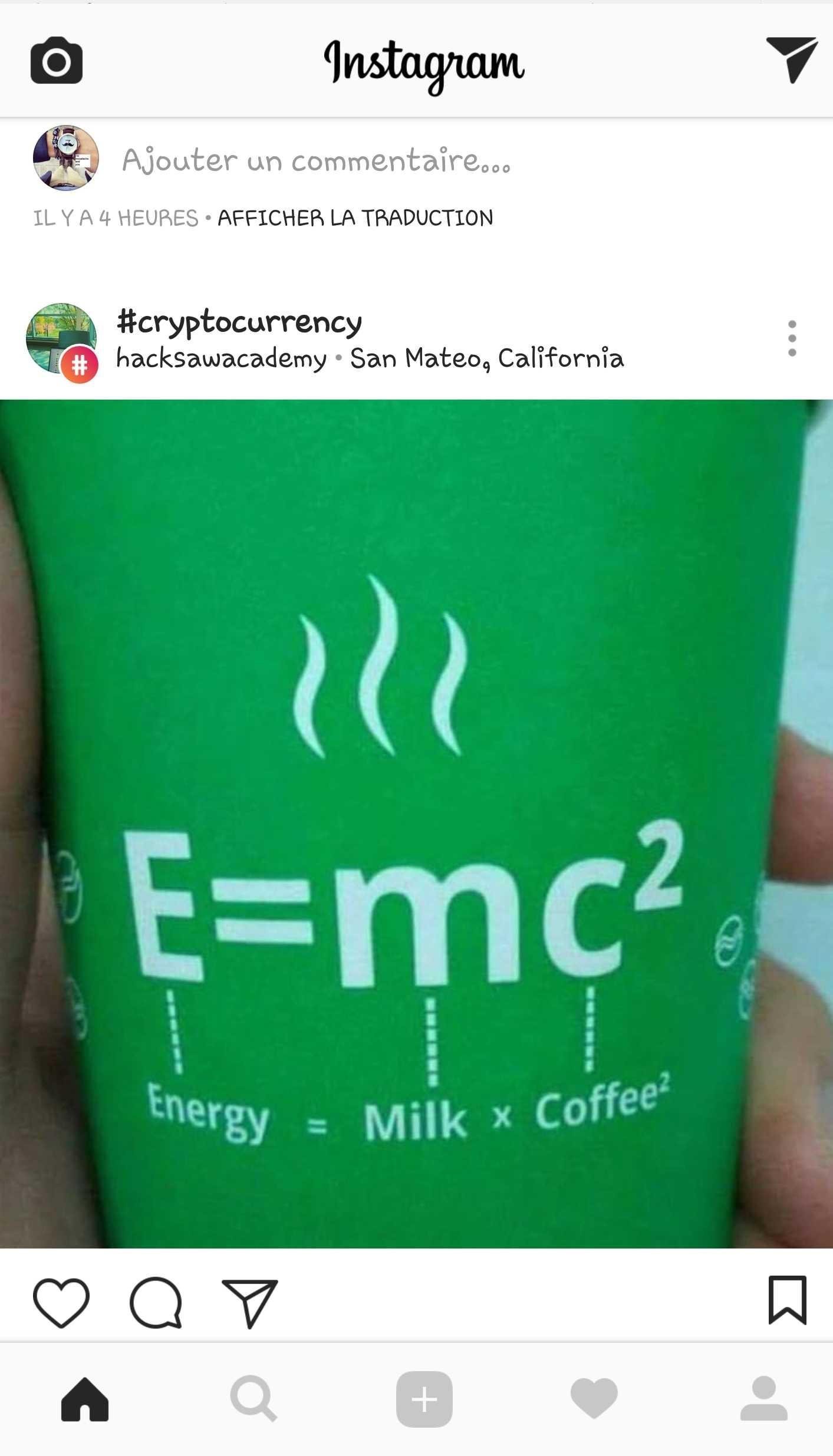The image size is (833, 1456).
Task: Open the camera from the top bar
Action: pos(57,61)
